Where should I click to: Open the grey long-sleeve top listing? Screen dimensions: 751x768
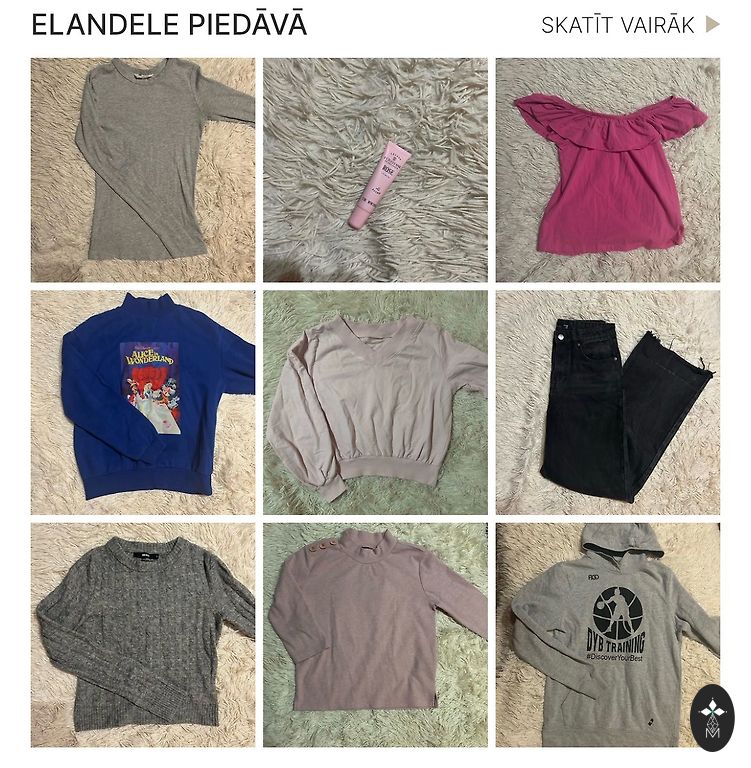click(x=143, y=170)
